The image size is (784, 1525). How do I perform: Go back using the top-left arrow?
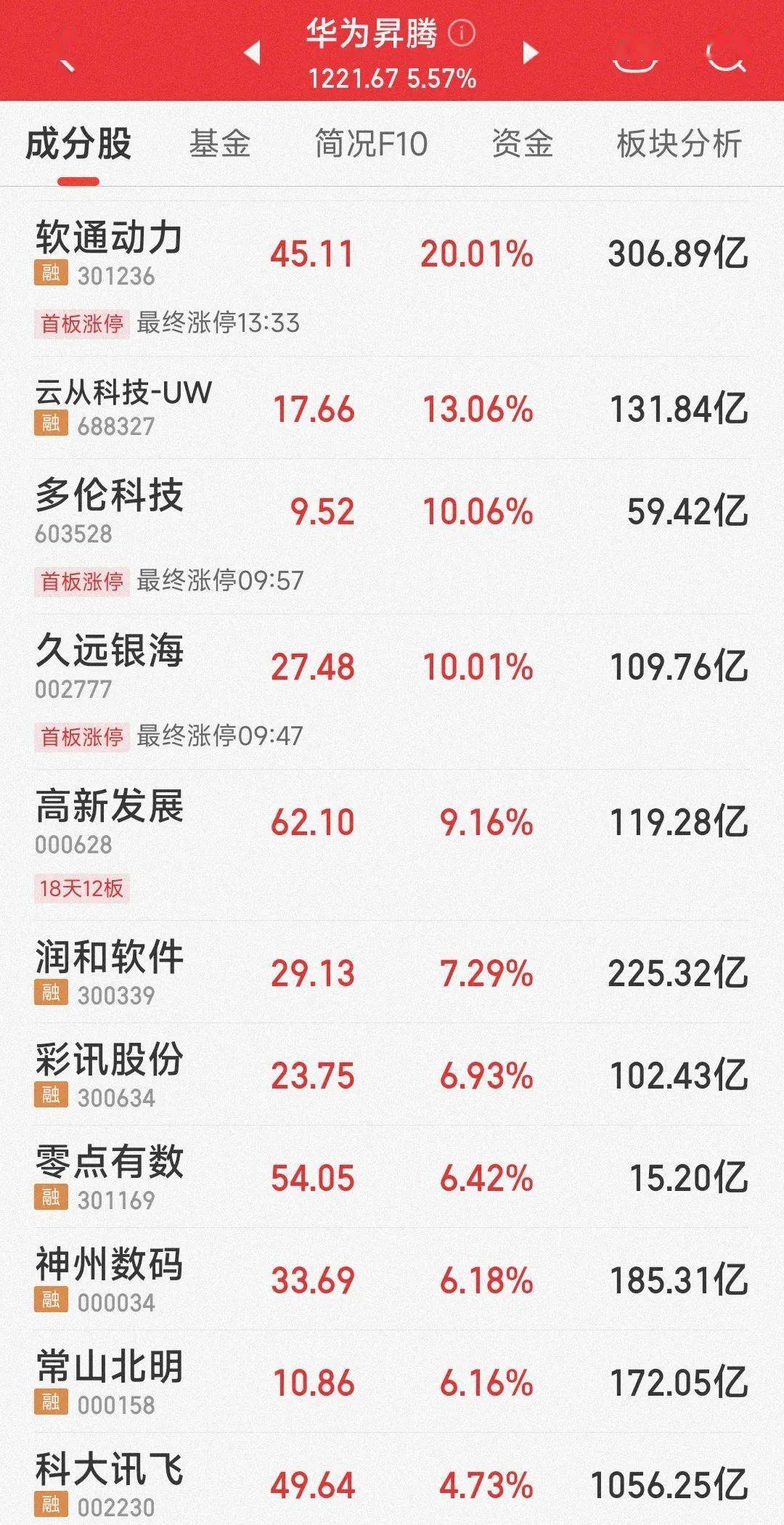point(64,52)
